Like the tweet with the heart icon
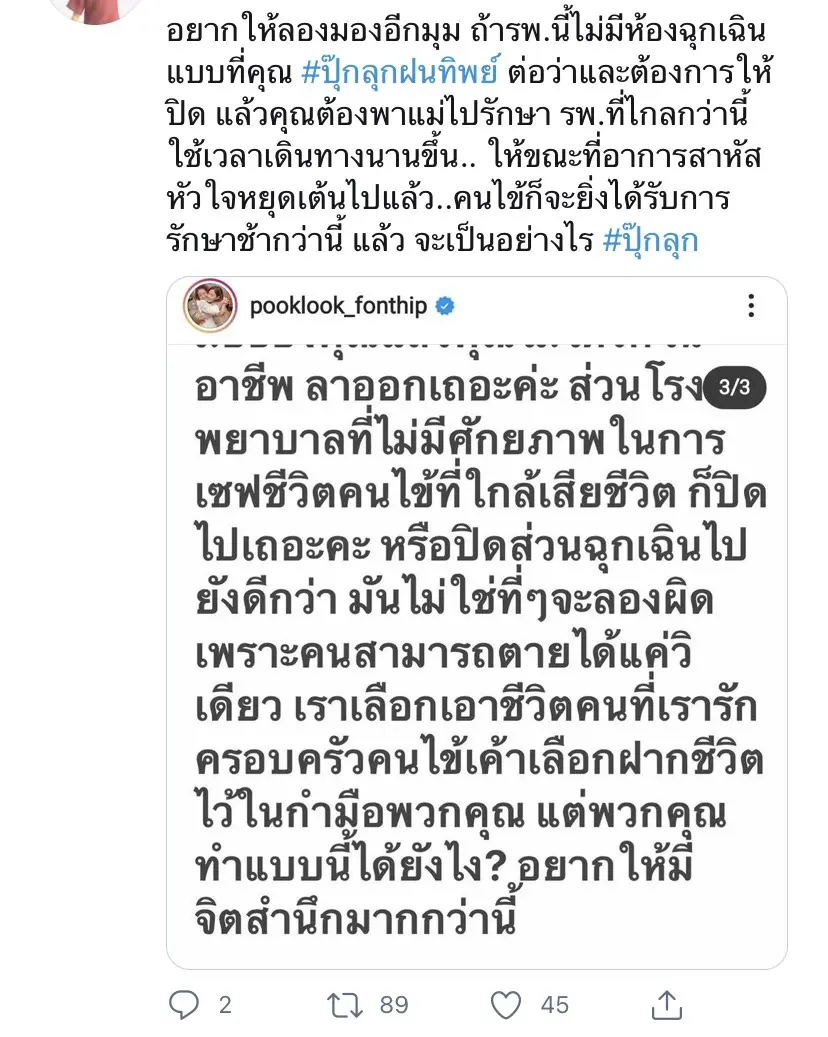Image resolution: width=828 pixels, height=1037 pixels. 507,1004
